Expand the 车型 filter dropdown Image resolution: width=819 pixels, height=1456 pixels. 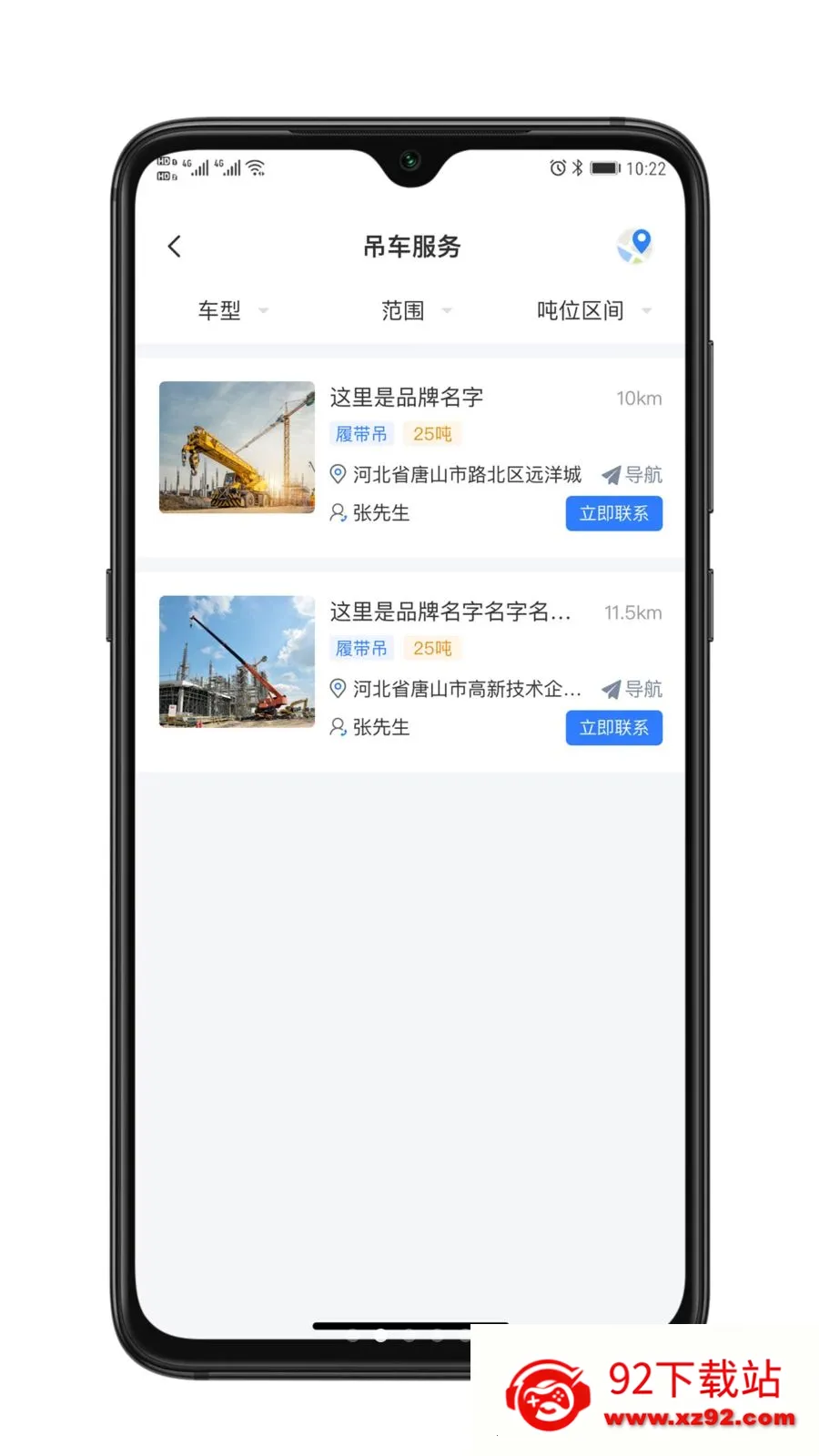[x=233, y=311]
